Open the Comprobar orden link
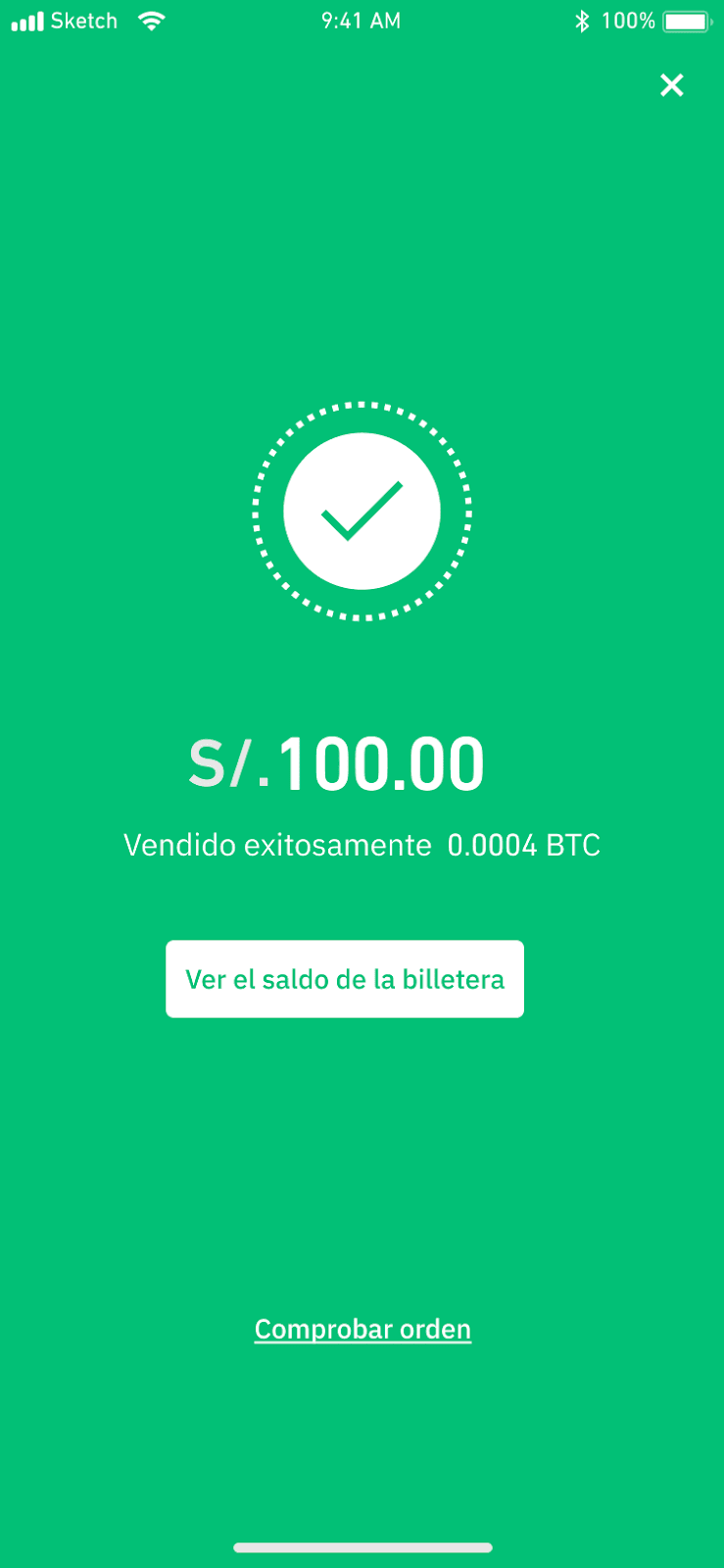Screen dimensions: 724x1568 tap(362, 1330)
